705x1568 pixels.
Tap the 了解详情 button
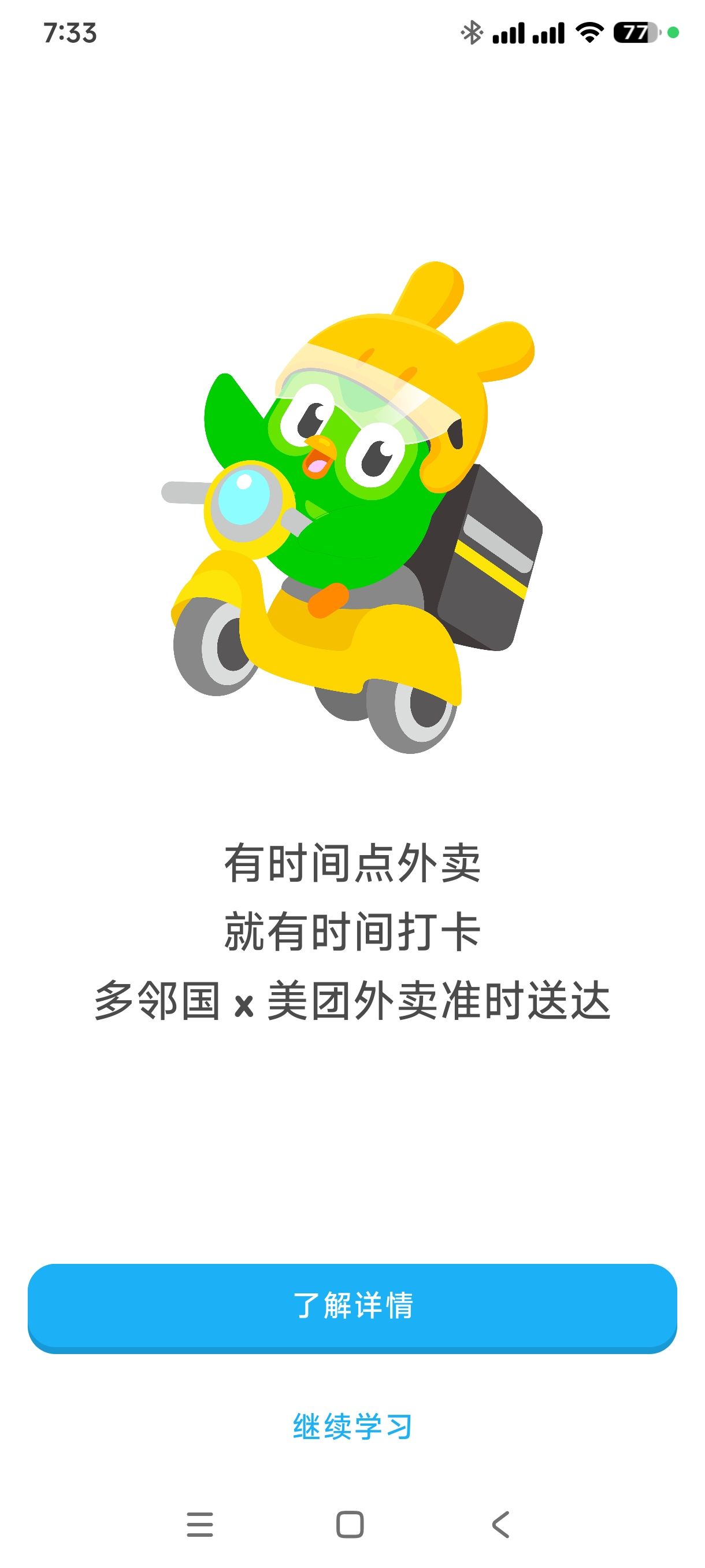(352, 1307)
